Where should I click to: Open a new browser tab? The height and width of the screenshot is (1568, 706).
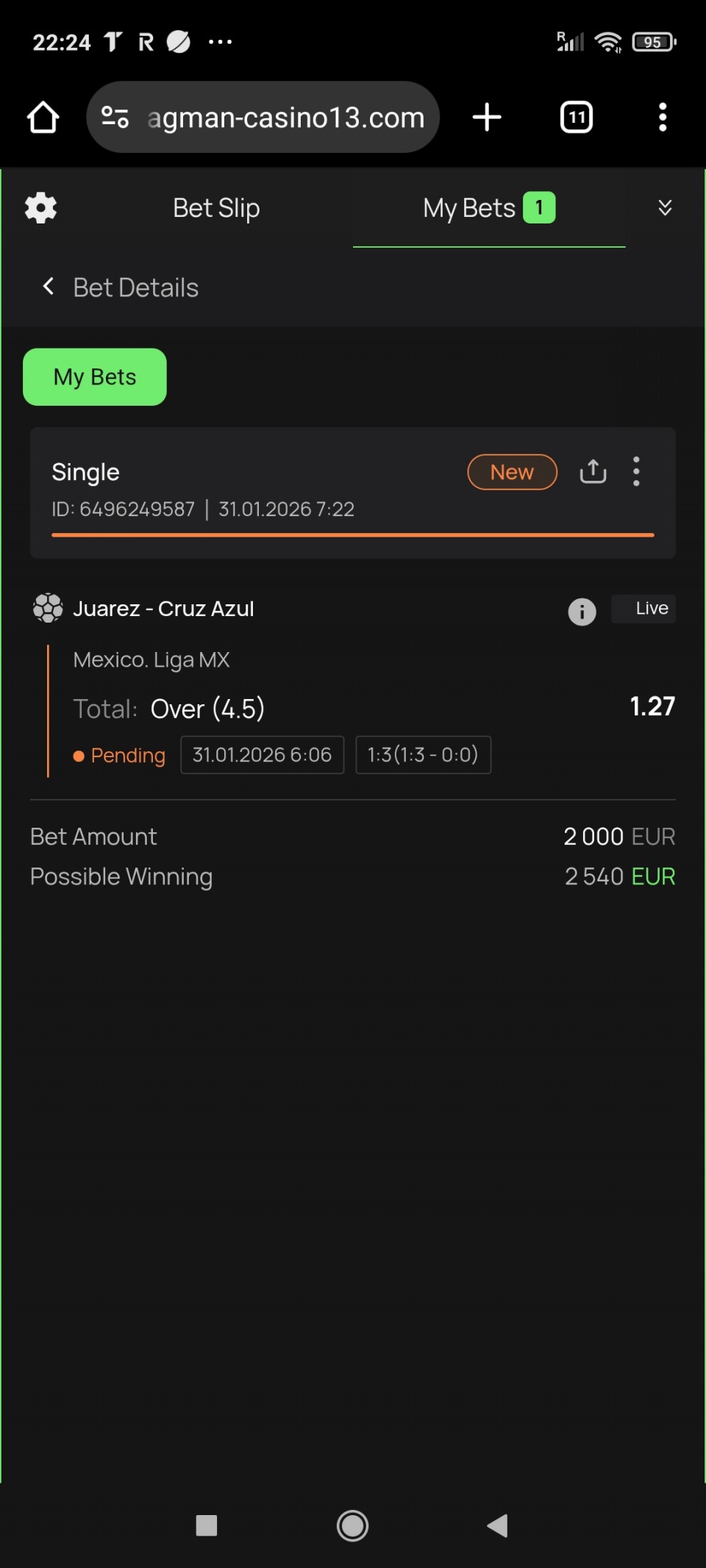(487, 118)
